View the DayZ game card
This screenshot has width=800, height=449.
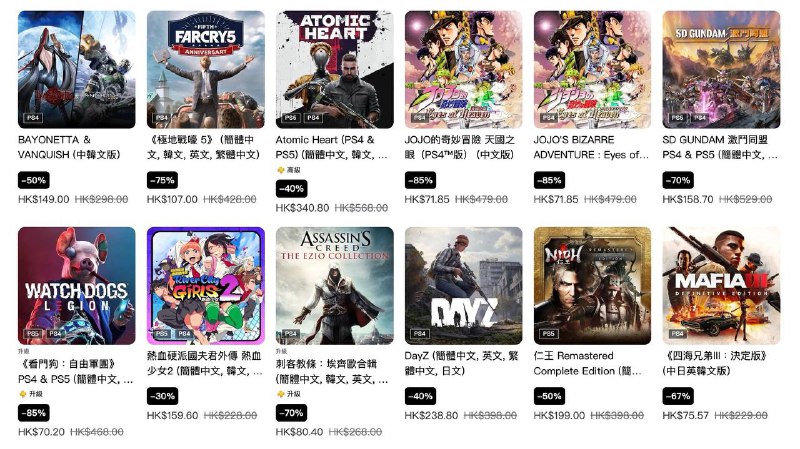point(463,286)
